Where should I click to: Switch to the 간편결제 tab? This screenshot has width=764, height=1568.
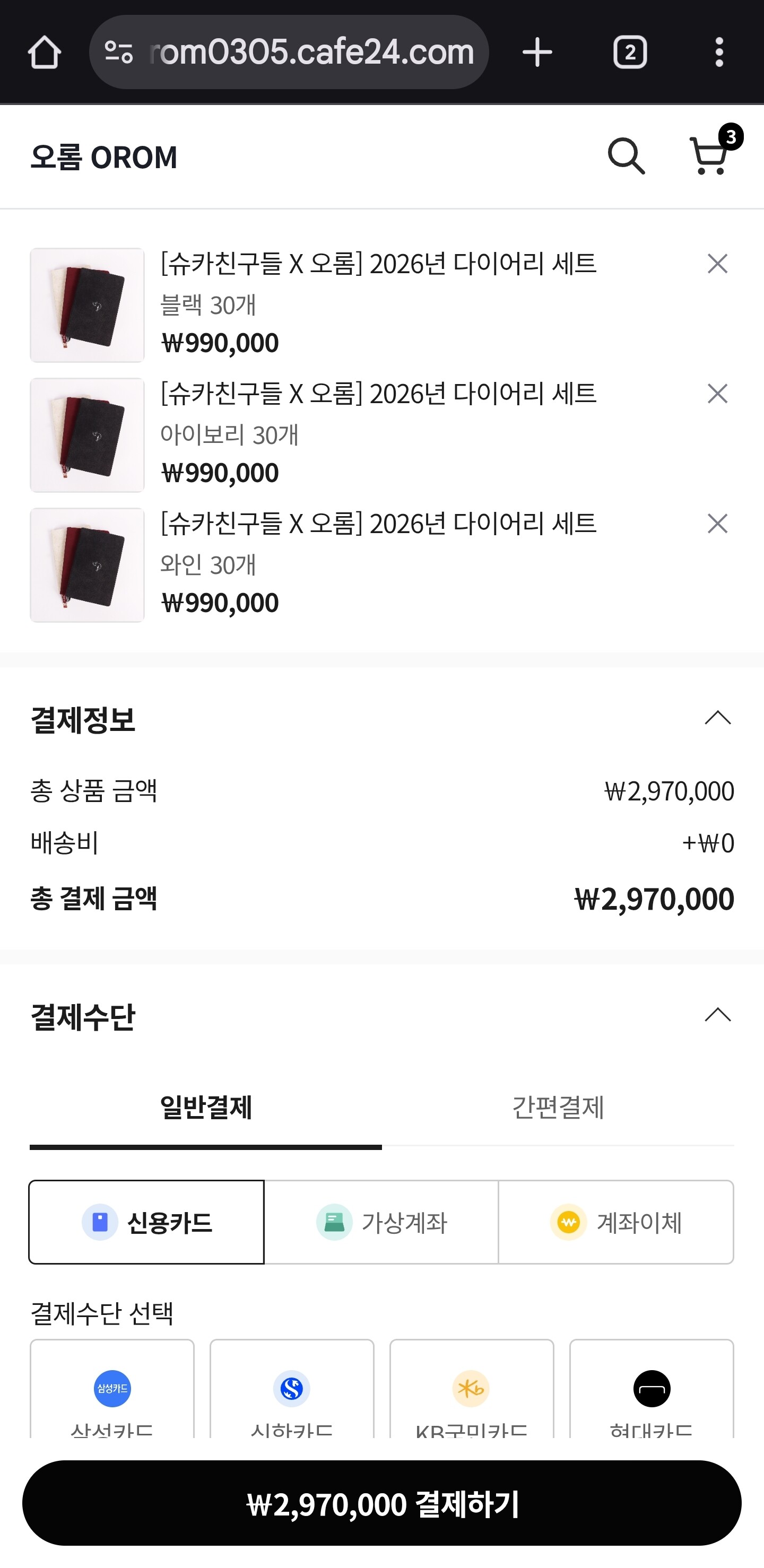[x=558, y=1107]
